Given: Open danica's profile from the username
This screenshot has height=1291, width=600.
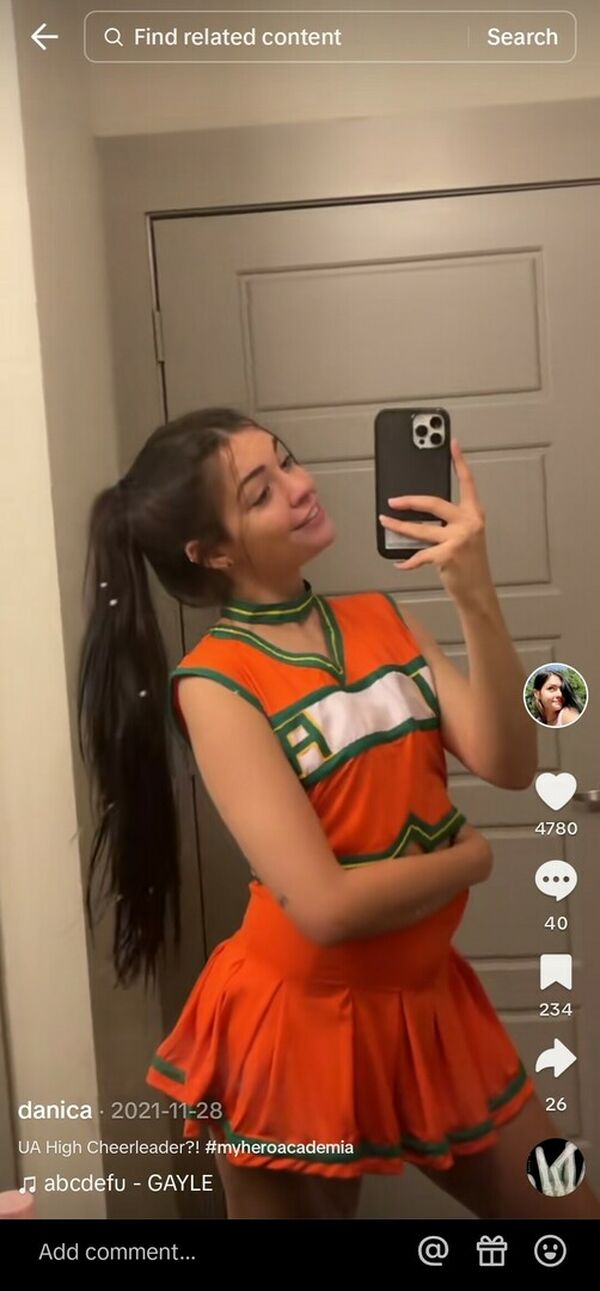Looking at the screenshot, I should pyautogui.click(x=55, y=1110).
